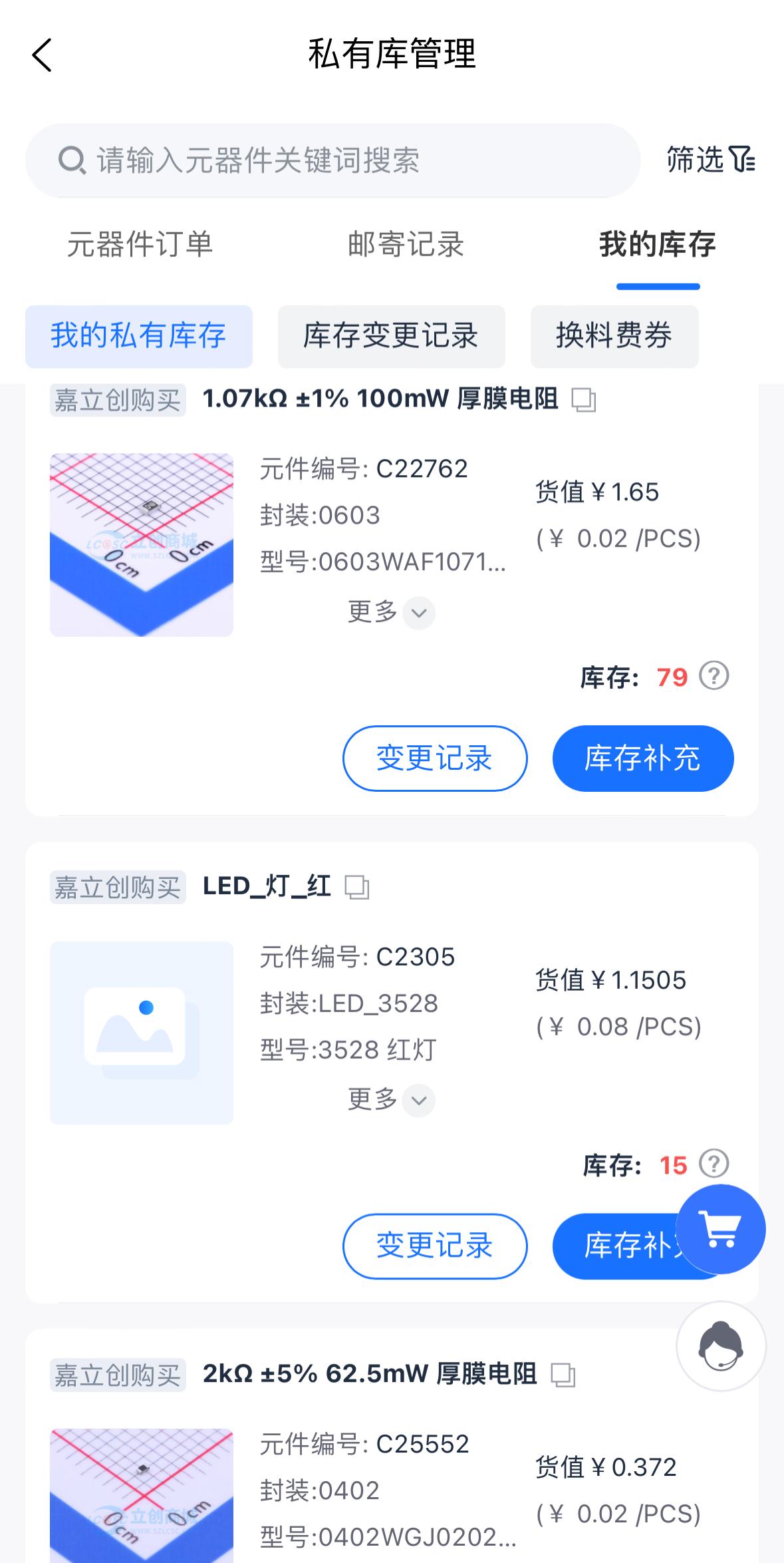Copy the 1.07kΩ ±1% 100mW 厚膜电阻 name

tap(584, 400)
